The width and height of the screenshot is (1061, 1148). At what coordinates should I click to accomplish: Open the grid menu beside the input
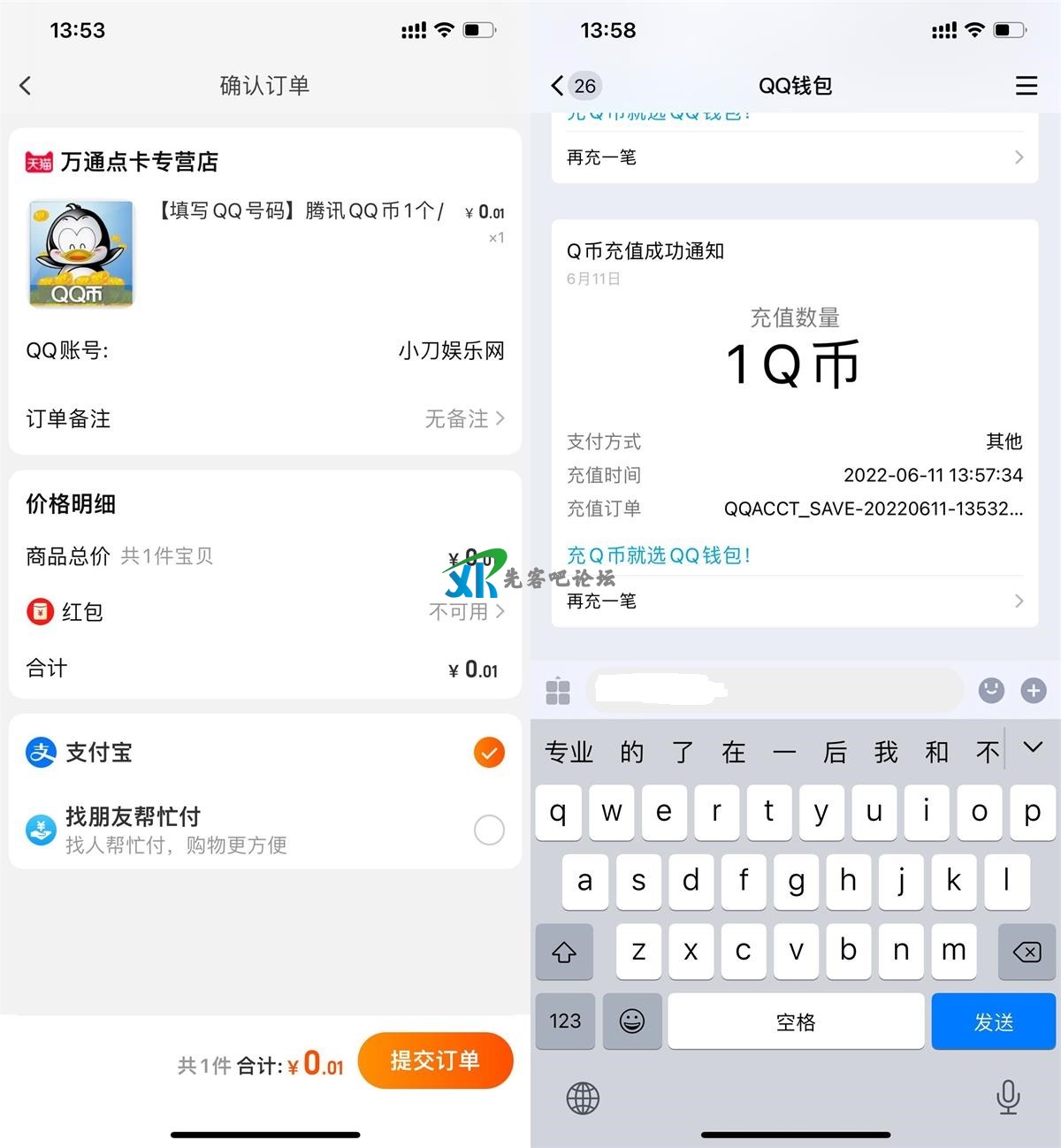pyautogui.click(x=558, y=691)
